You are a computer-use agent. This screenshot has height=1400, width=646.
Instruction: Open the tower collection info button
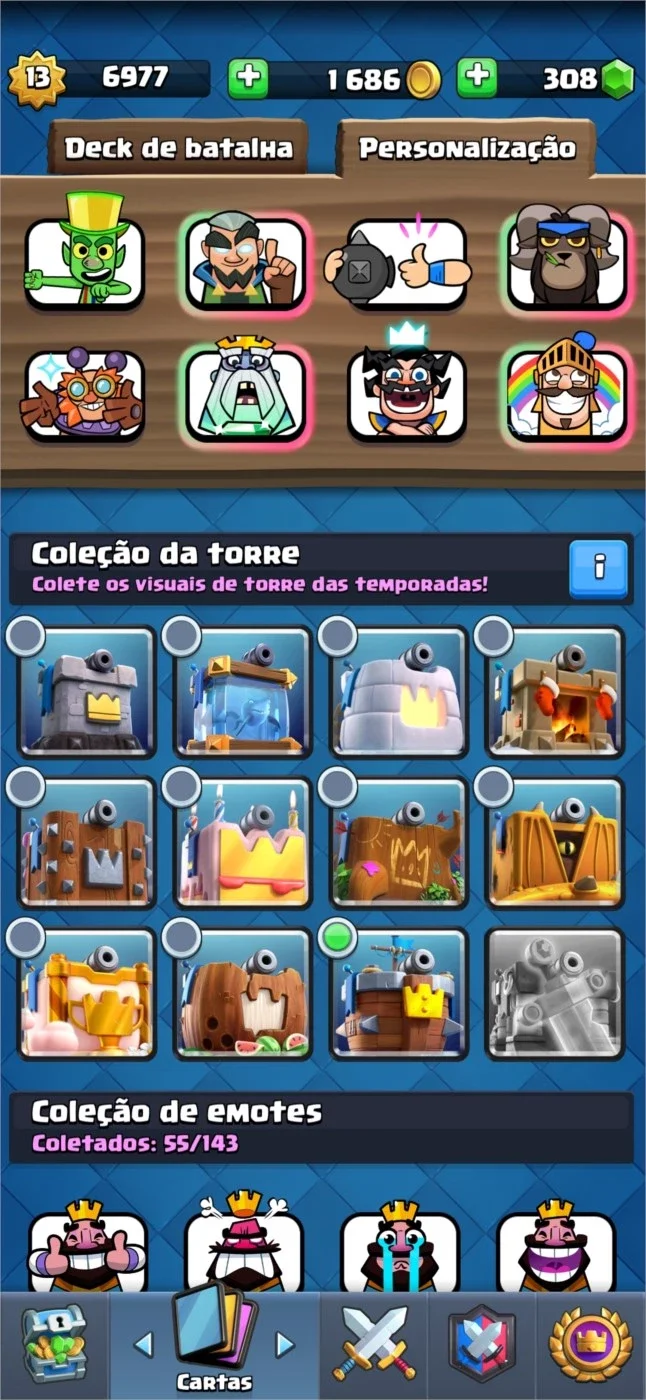tap(598, 567)
